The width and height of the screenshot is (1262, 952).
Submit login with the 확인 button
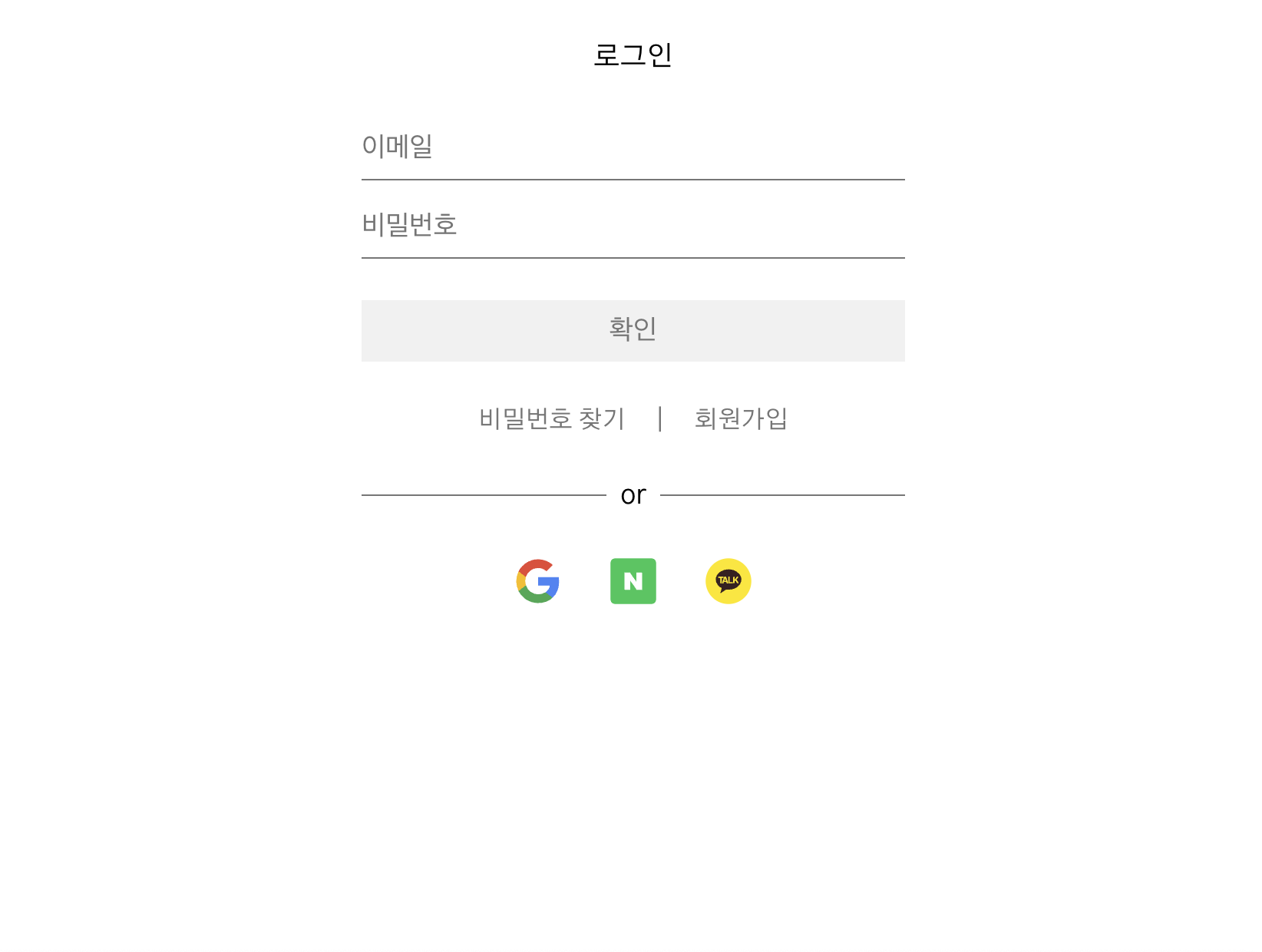click(633, 330)
